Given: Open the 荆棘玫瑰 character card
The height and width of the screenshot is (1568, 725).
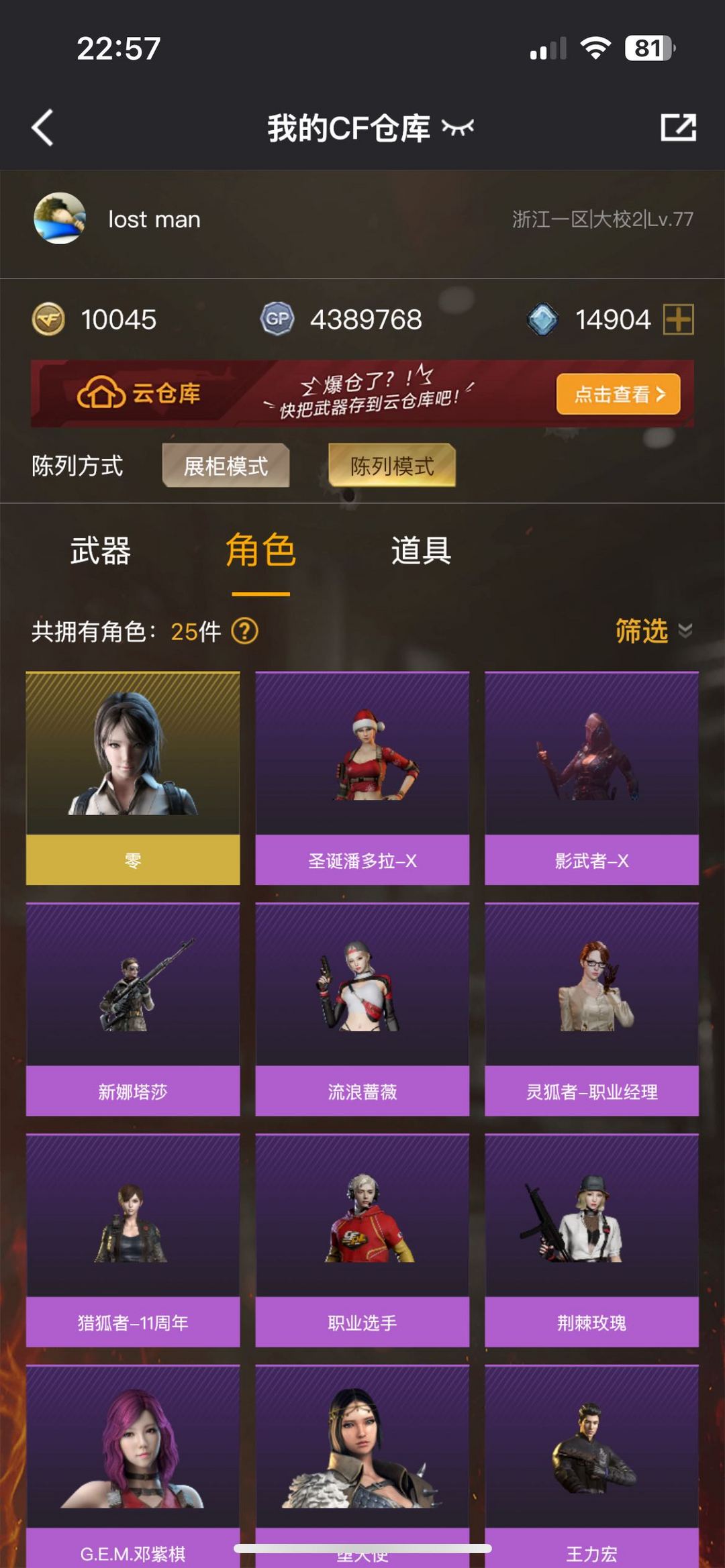Looking at the screenshot, I should (592, 1240).
